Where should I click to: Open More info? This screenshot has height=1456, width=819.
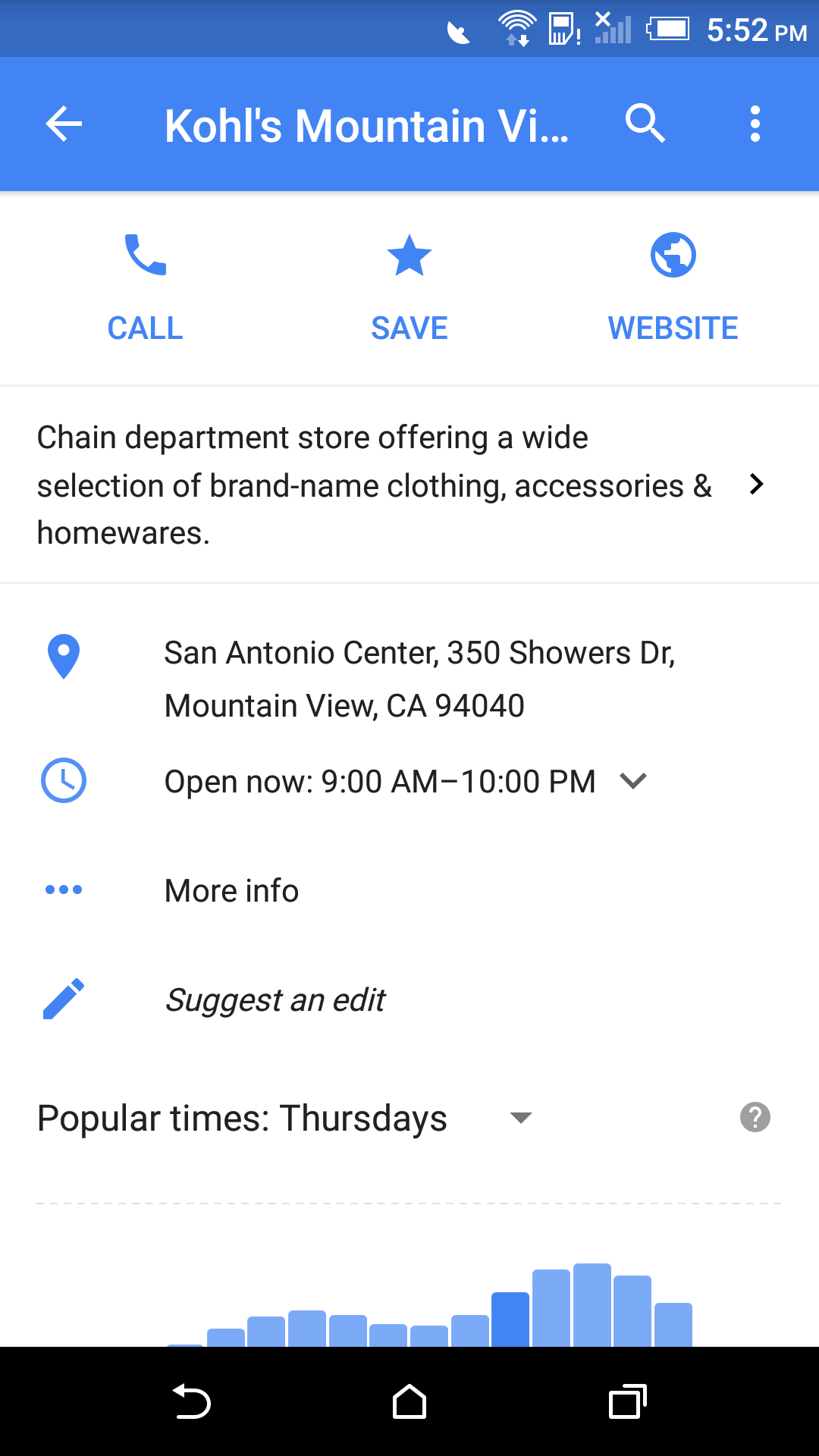coord(409,890)
